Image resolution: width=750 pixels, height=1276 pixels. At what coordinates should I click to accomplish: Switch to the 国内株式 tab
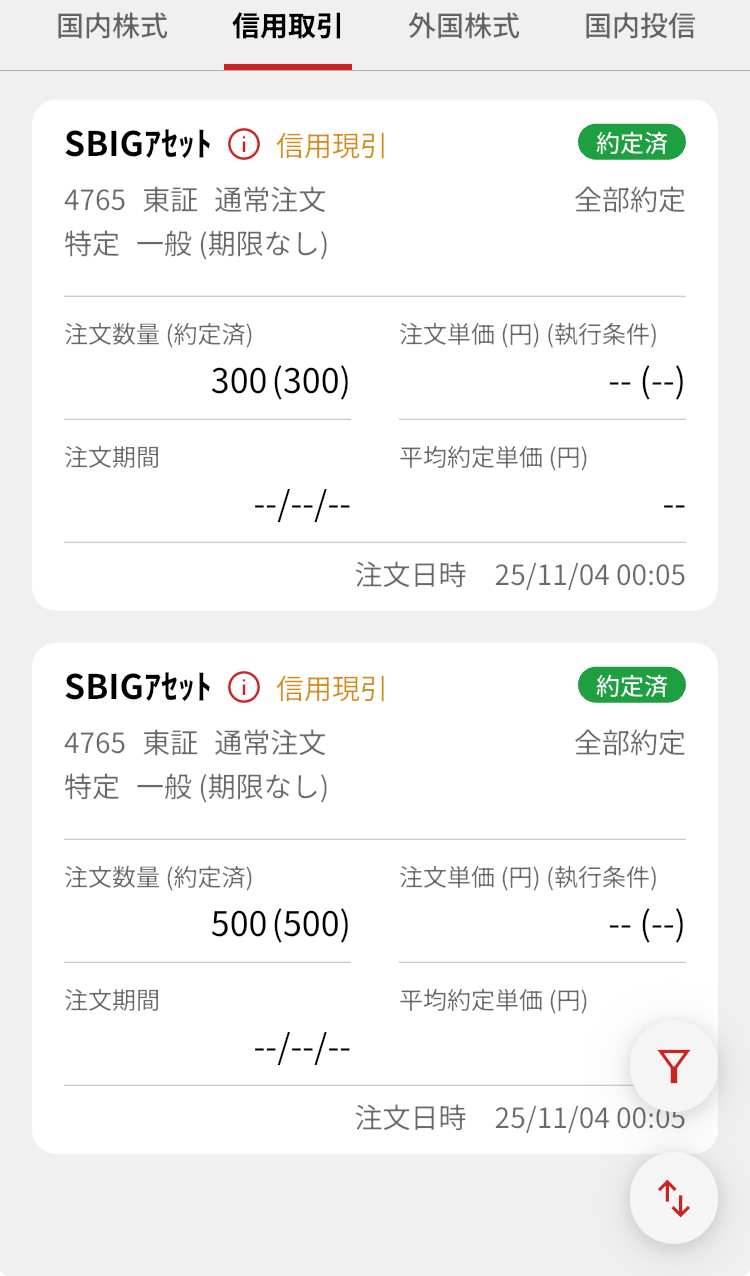[x=112, y=27]
